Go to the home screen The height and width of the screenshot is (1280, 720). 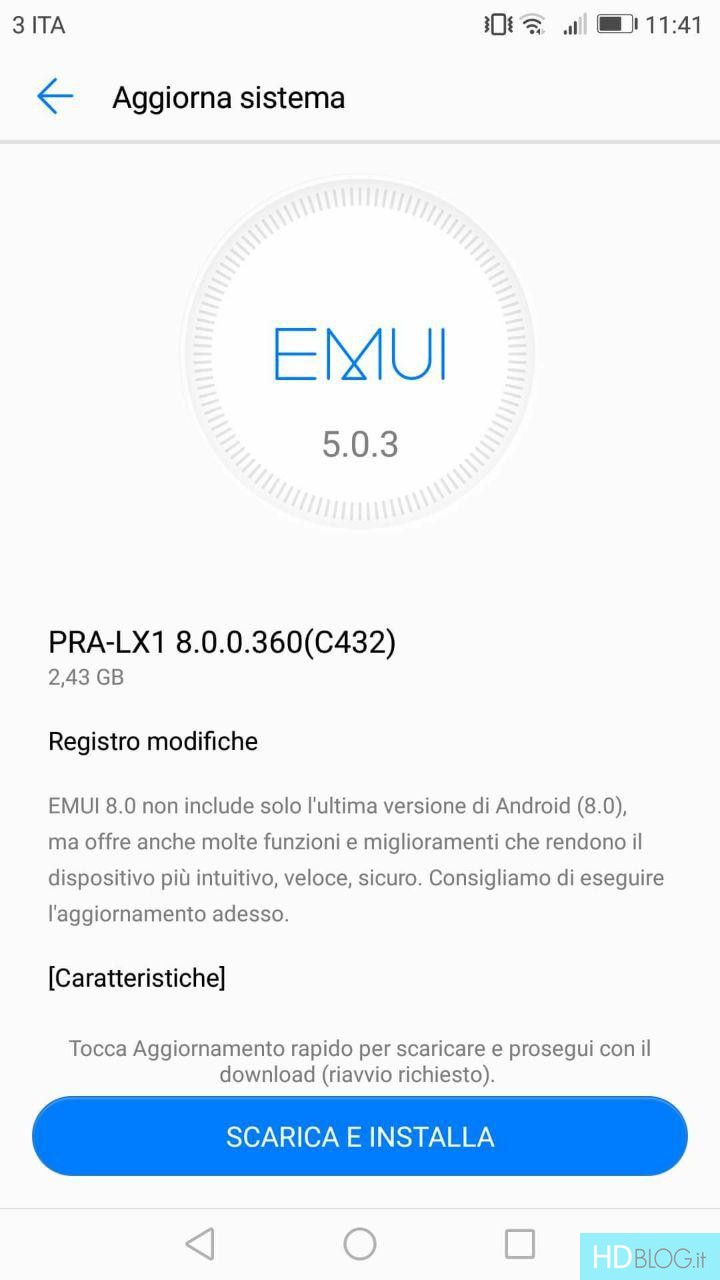coord(360,1244)
